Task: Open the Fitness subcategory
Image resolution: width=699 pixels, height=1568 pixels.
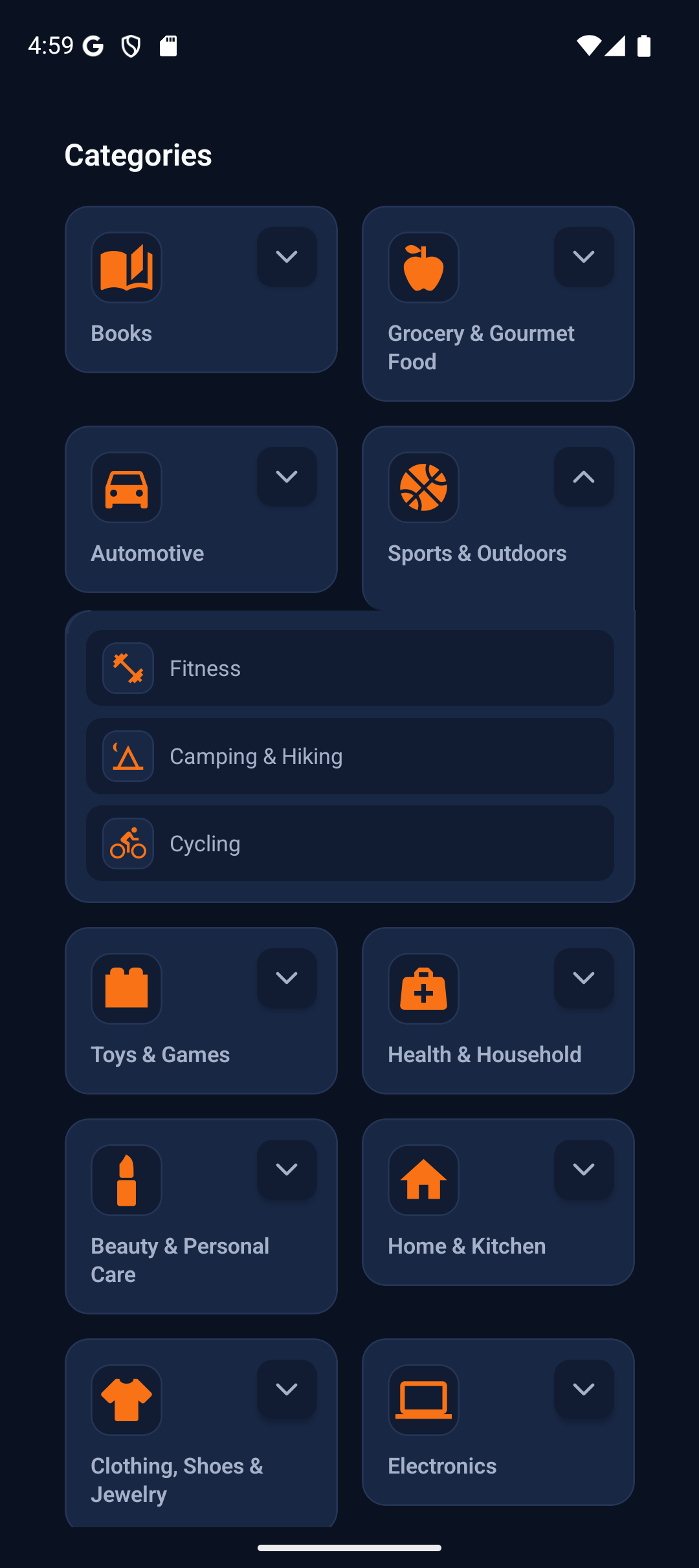Action: coord(349,668)
